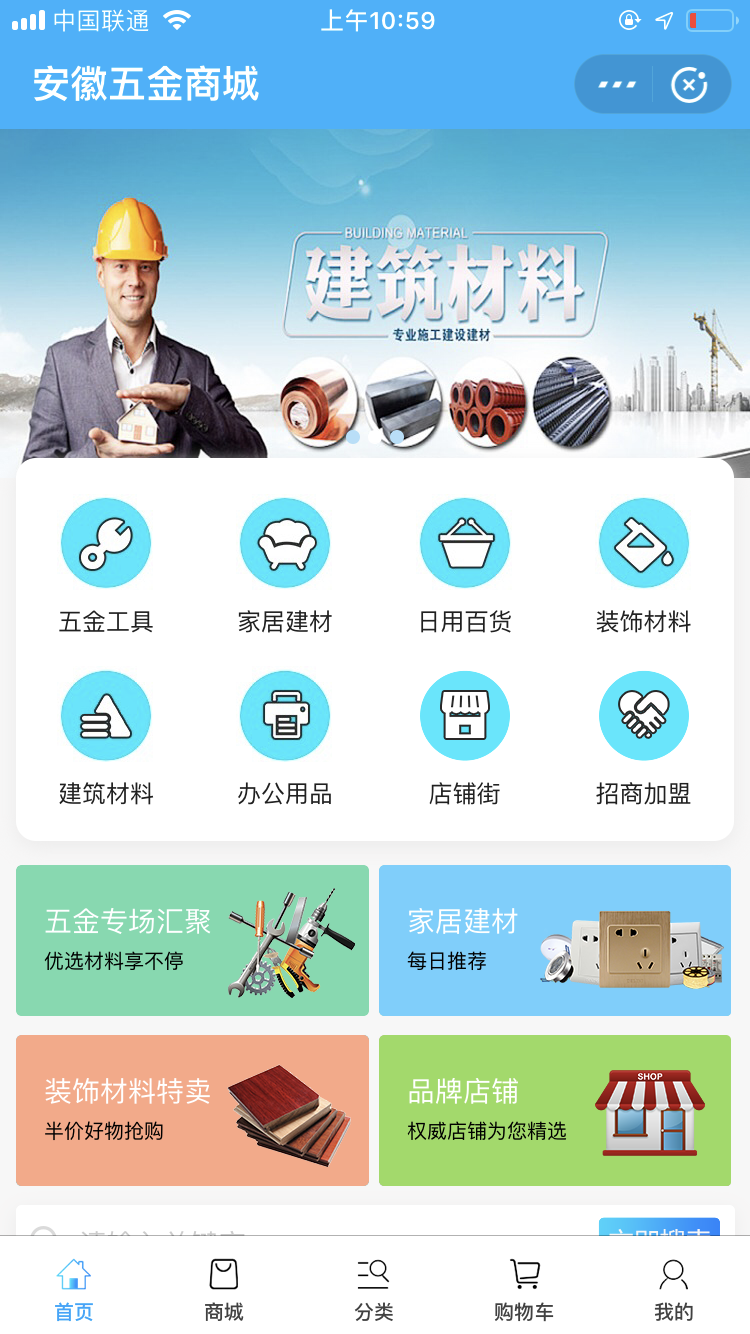The image size is (750, 1334).
Task: Open the 办公用品 printer icon
Action: 285,715
